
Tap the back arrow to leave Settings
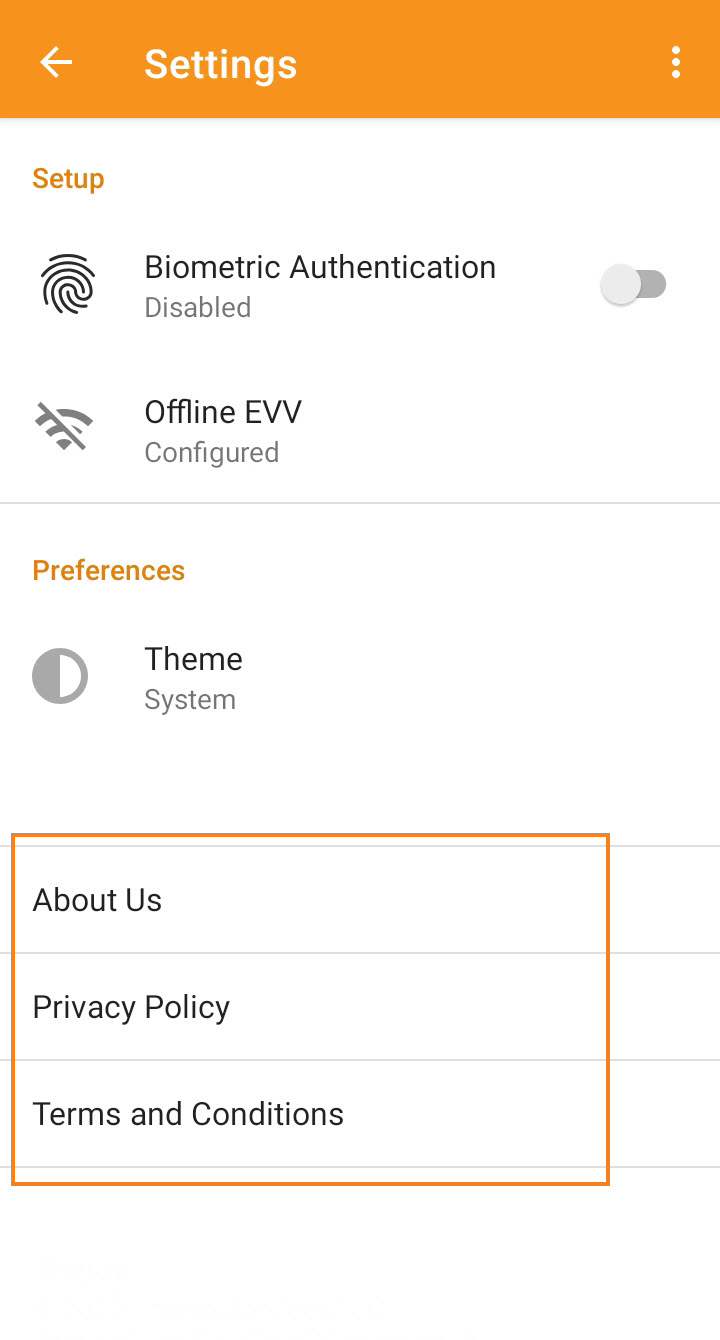click(x=56, y=62)
